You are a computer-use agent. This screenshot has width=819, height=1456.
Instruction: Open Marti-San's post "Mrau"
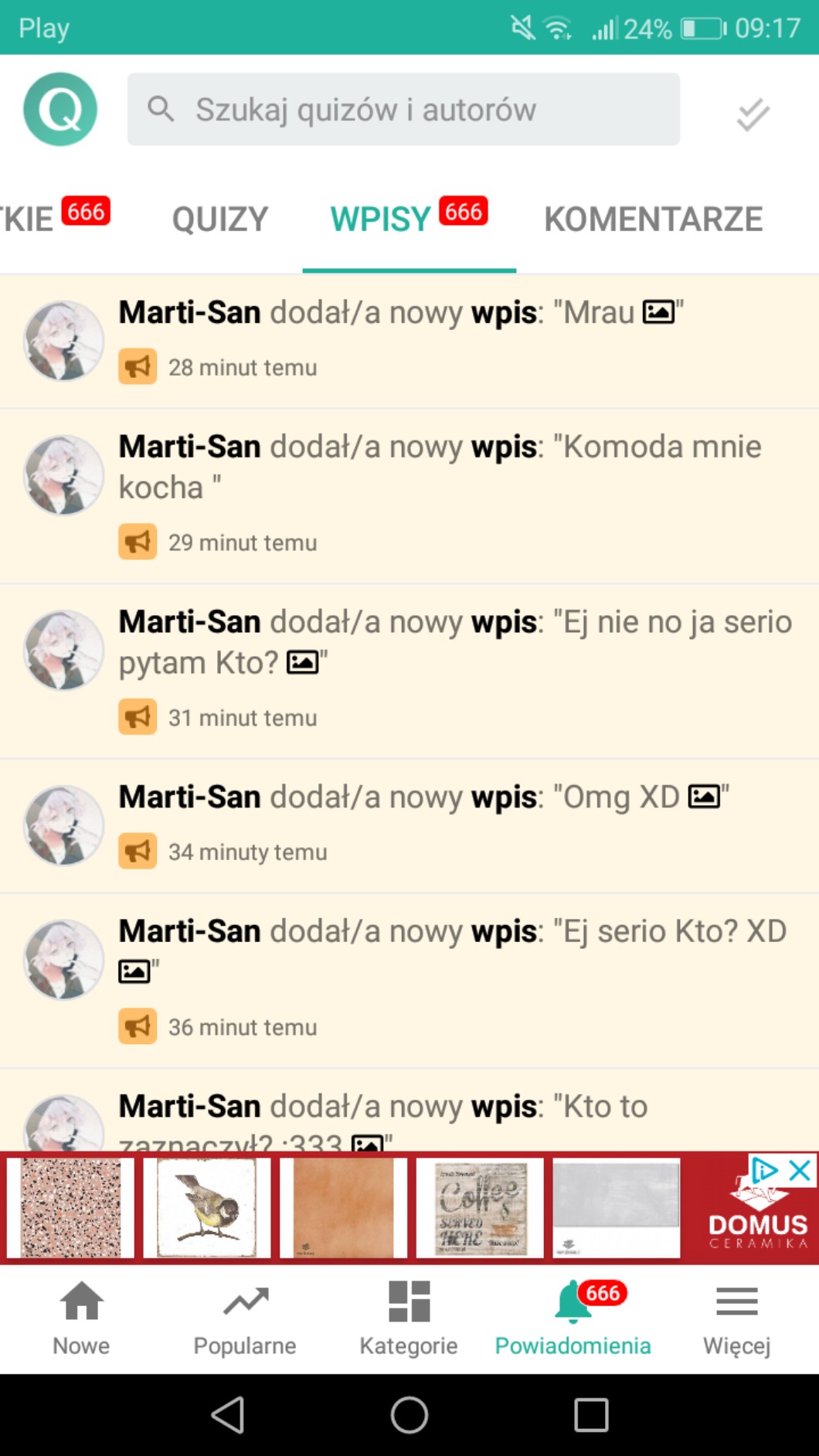coord(456,338)
